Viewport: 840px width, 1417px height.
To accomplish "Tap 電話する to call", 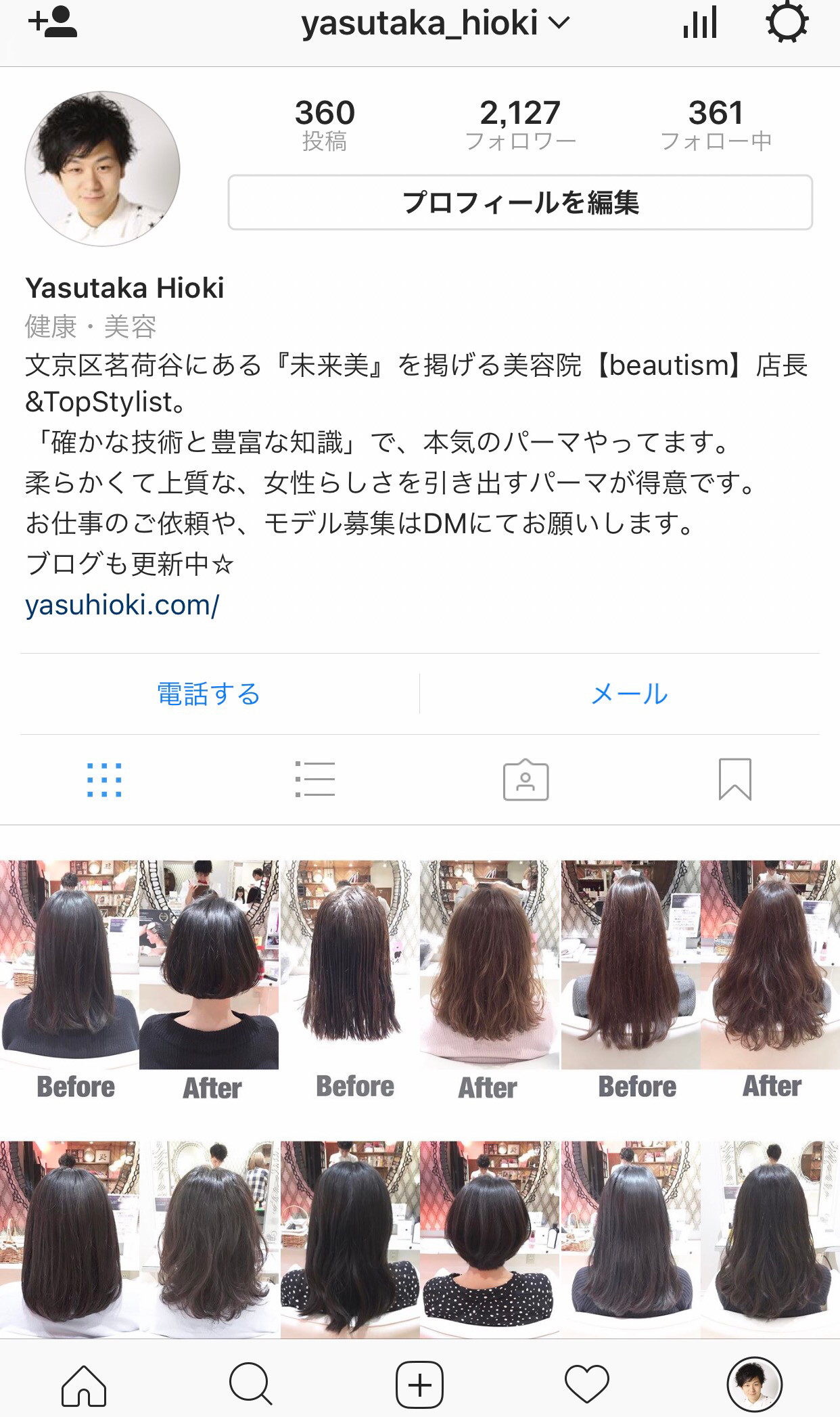I will tap(209, 694).
